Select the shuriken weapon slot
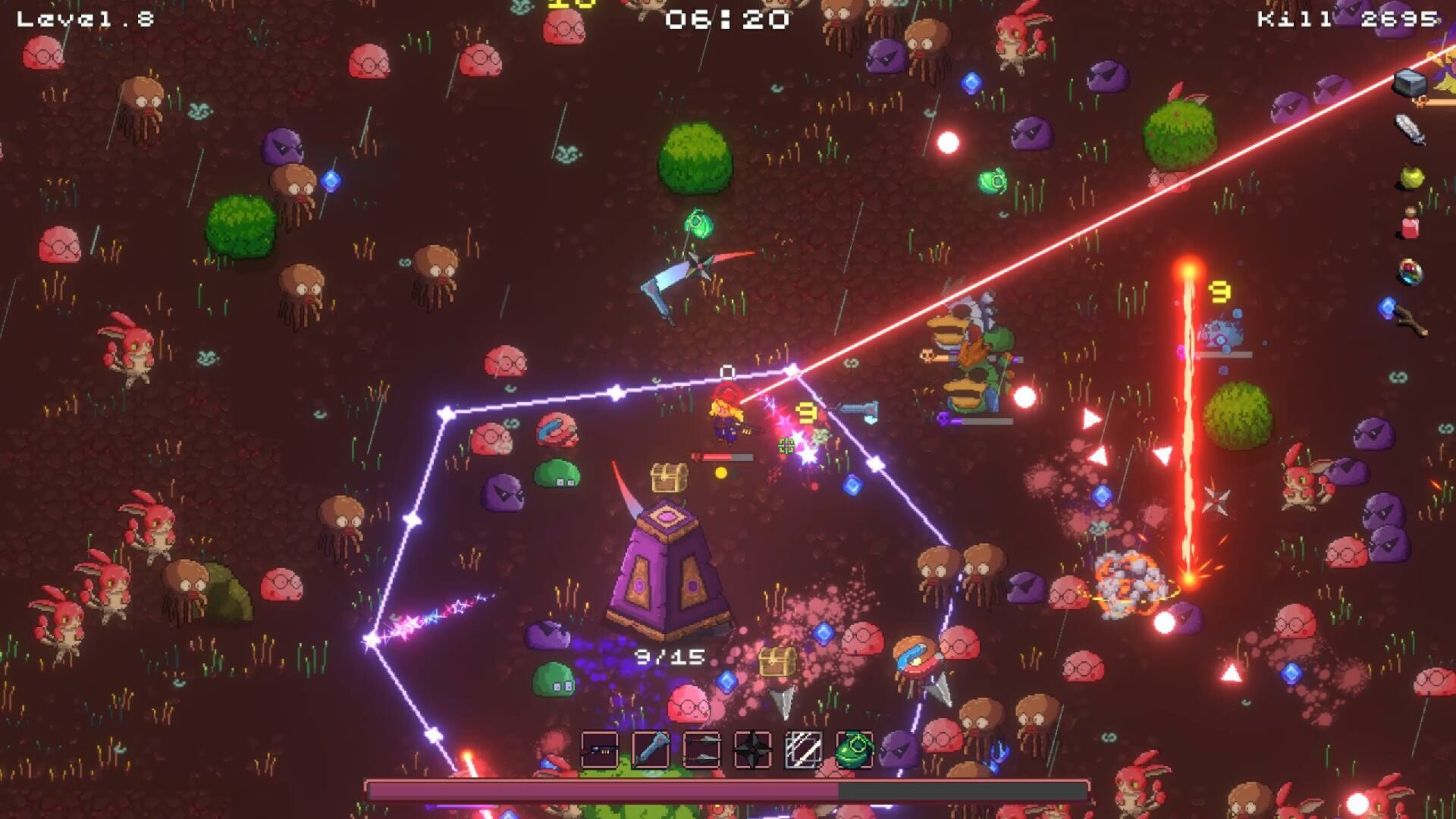Image resolution: width=1456 pixels, height=819 pixels. [x=752, y=749]
